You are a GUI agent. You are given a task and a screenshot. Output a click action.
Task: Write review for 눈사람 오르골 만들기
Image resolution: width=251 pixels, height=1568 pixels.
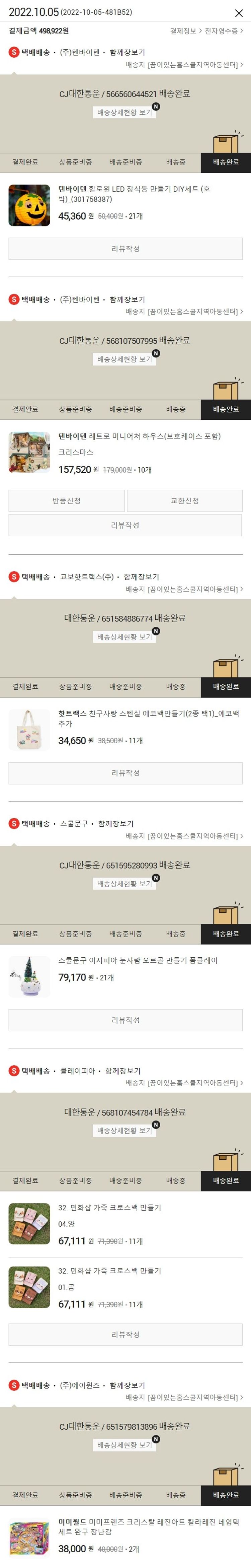pyautogui.click(x=125, y=1020)
